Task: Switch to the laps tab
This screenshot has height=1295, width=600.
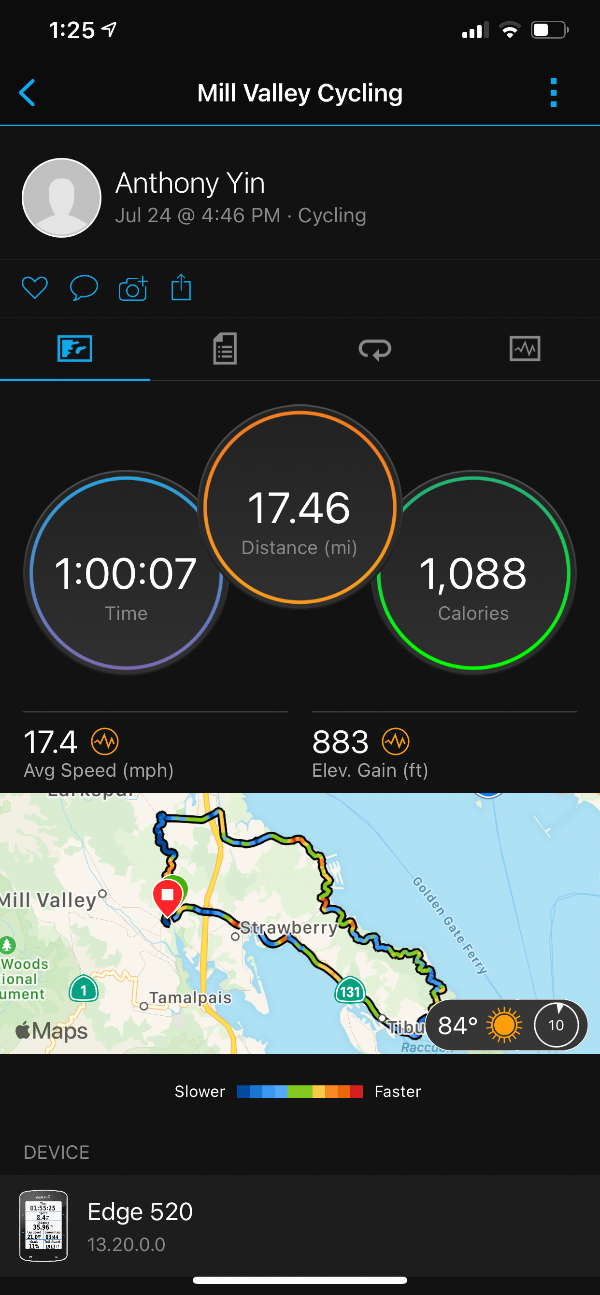Action: [x=375, y=349]
